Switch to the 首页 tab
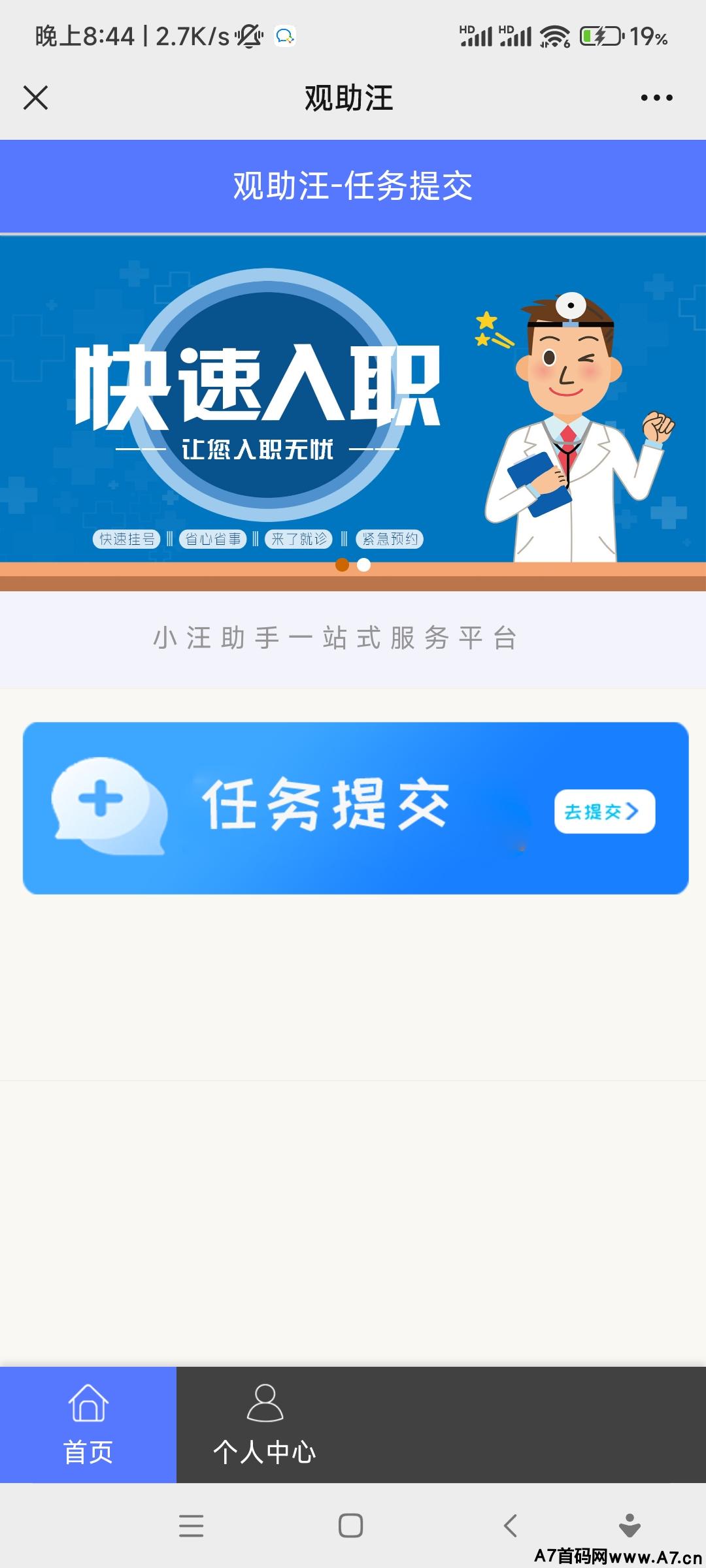Screen dimensions: 706x1568 (88, 1425)
